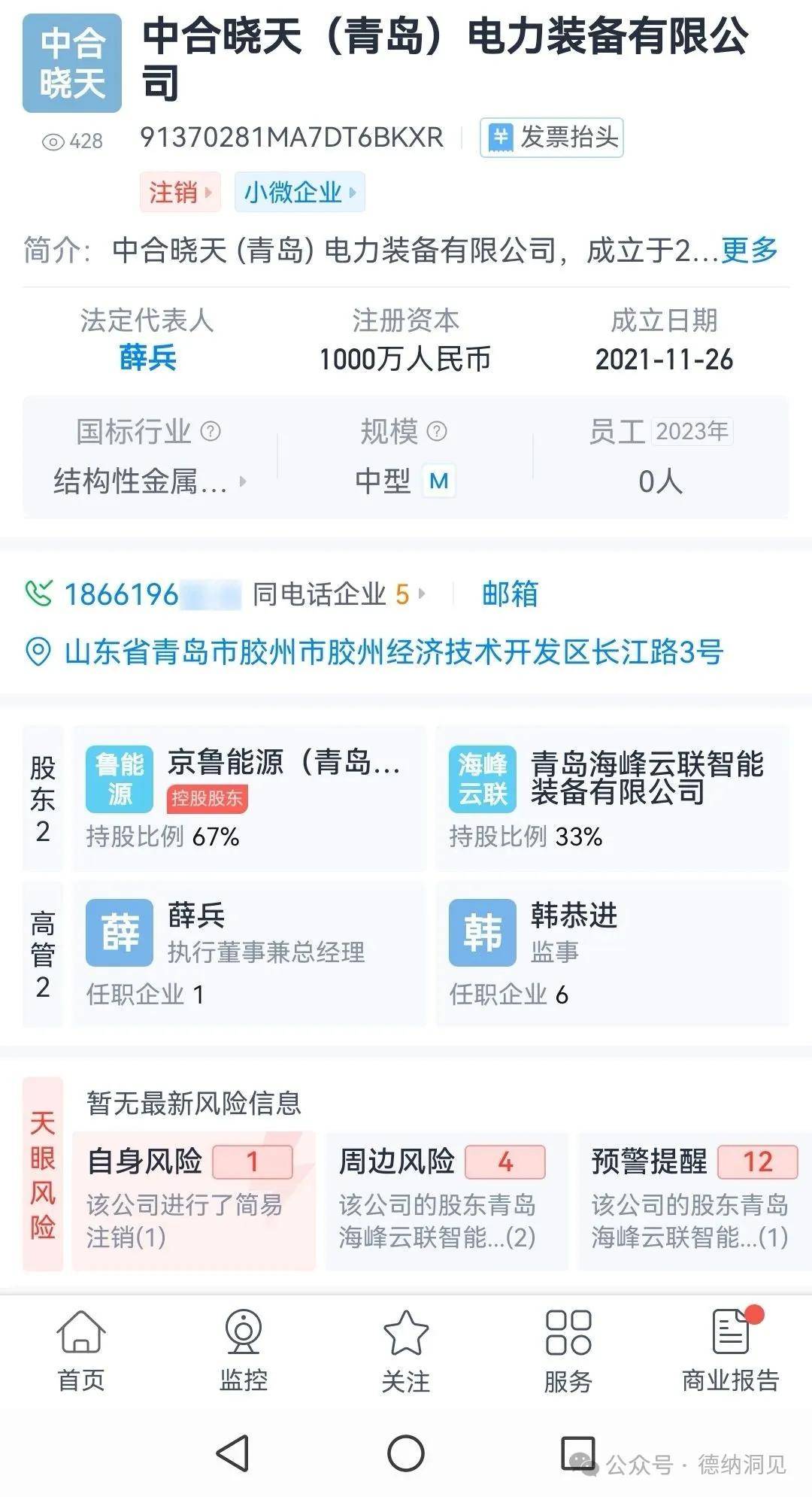Viewport: 812px width, 1497px height.
Task: Open legal representative 薛兵's profile
Action: [147, 357]
